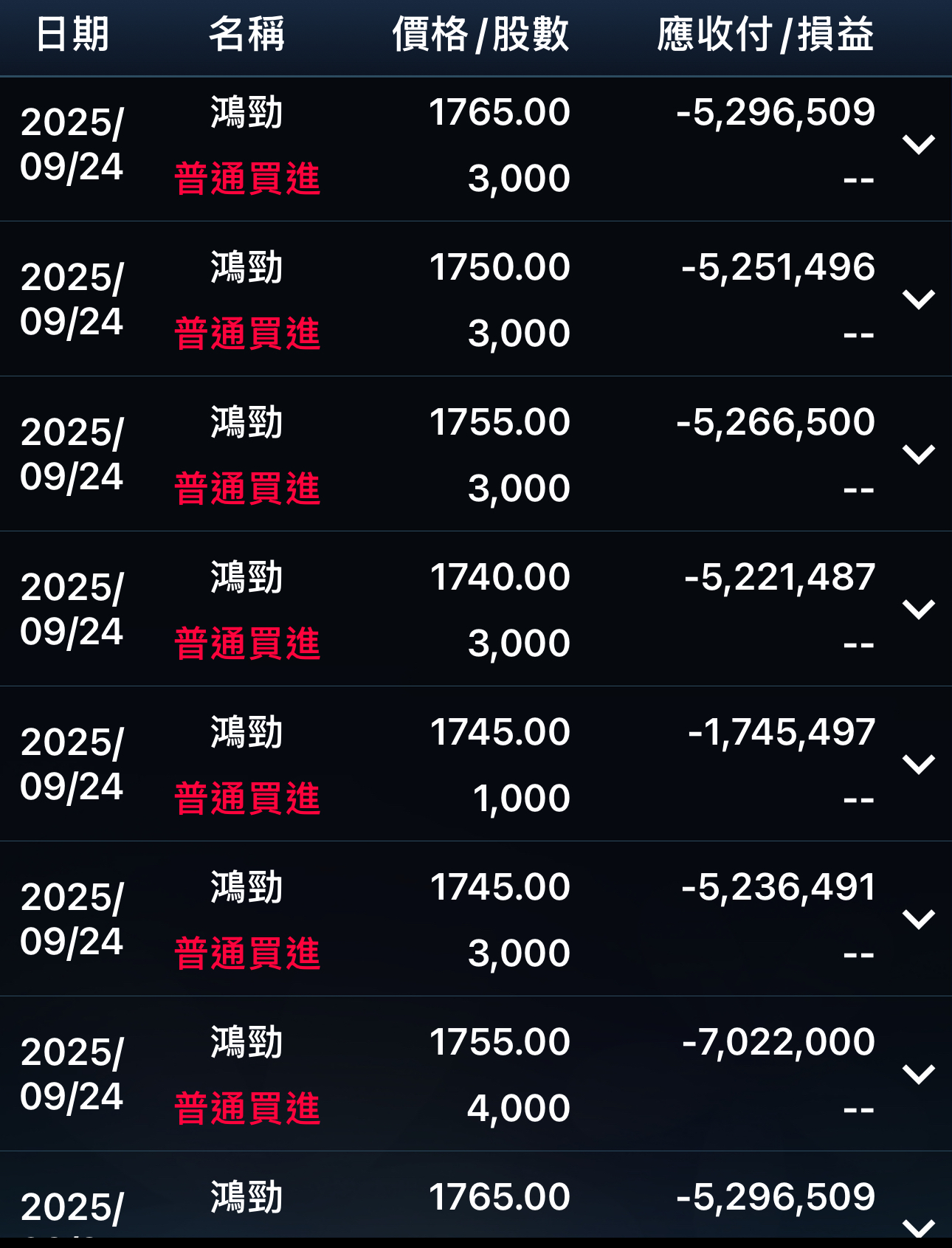Expand the 4,000-share order totaling -7,022,000
Viewport: 952px width, 1248px height.
[x=919, y=1075]
